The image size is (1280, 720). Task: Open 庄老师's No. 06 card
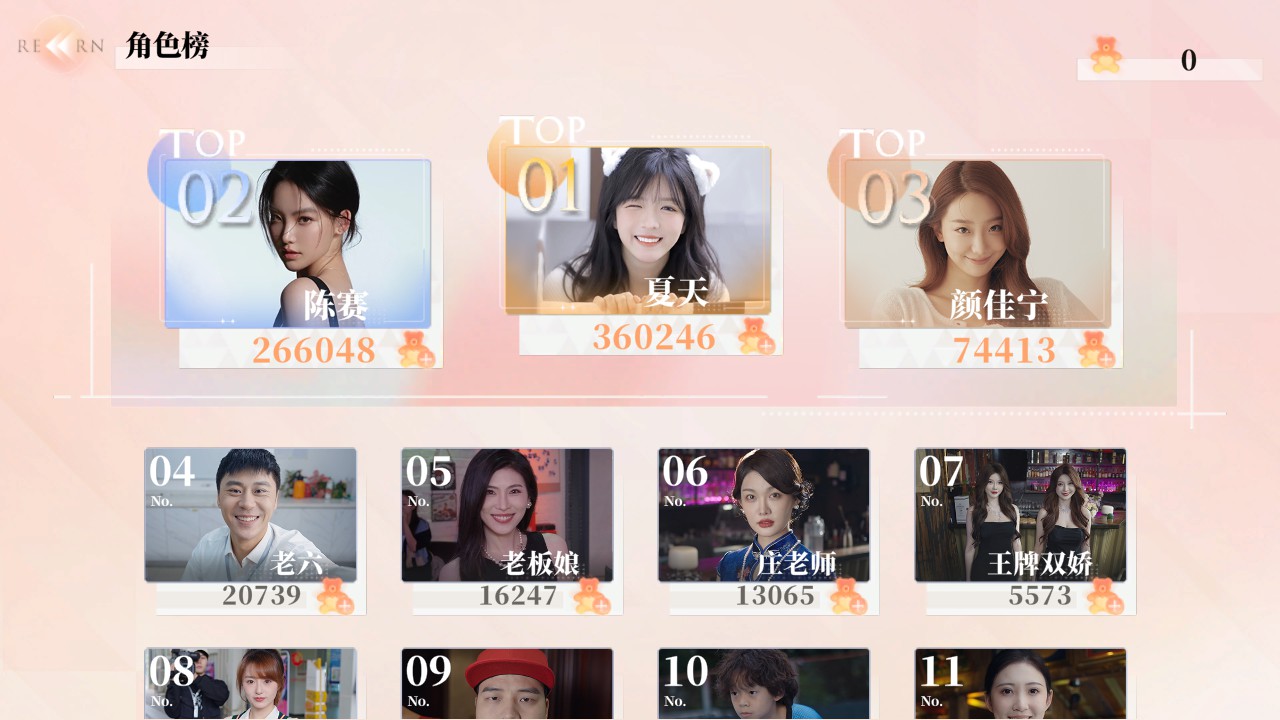tap(764, 515)
